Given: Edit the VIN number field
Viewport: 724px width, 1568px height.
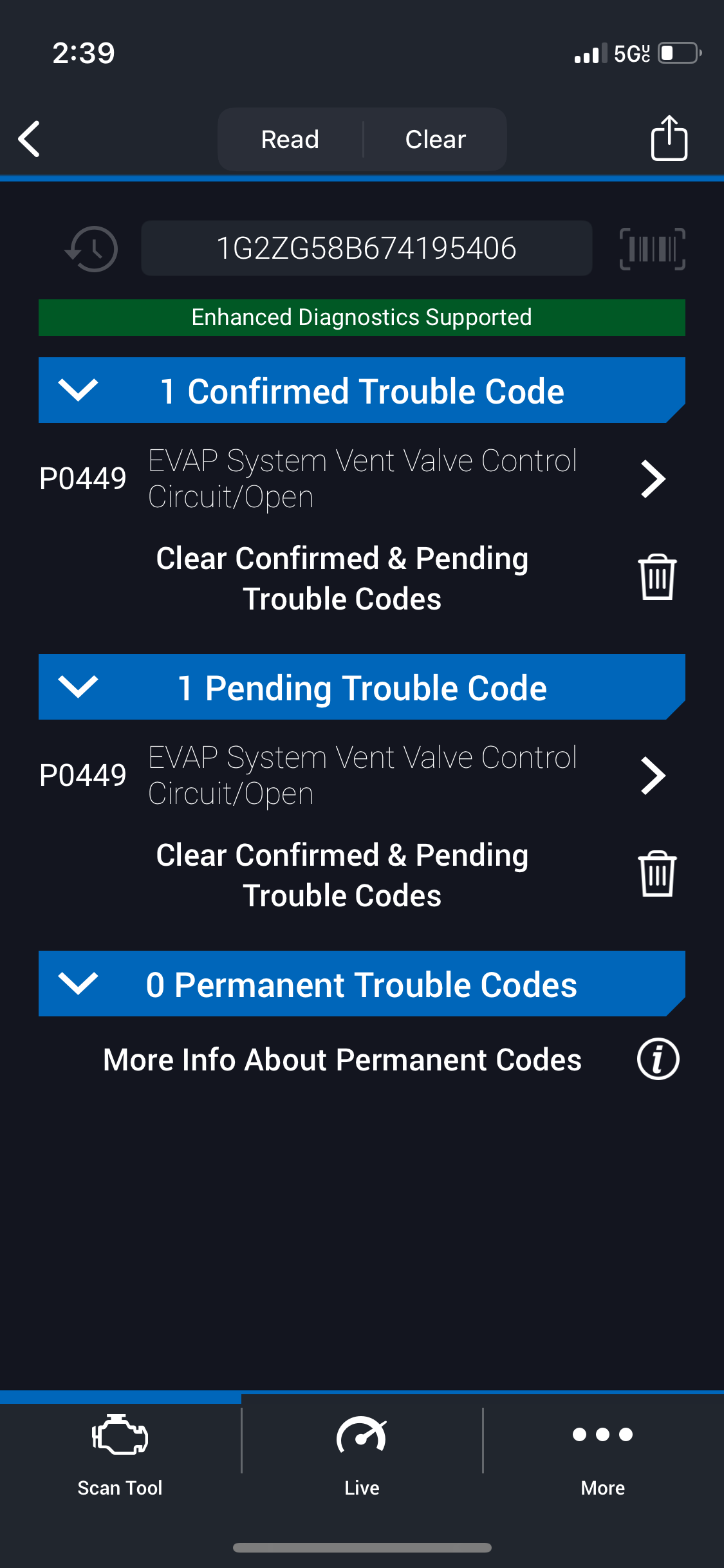Looking at the screenshot, I should [x=366, y=248].
